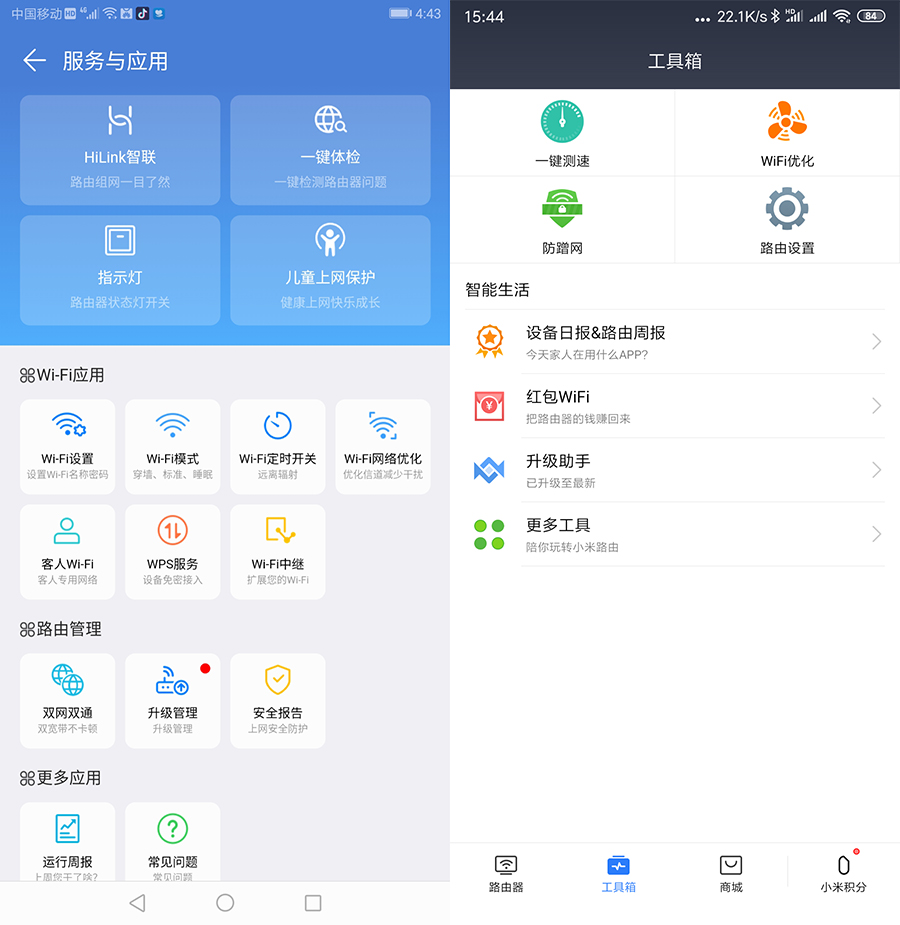Image resolution: width=900 pixels, height=925 pixels.
Task: Open the HiLink智联 card
Action: [x=120, y=150]
